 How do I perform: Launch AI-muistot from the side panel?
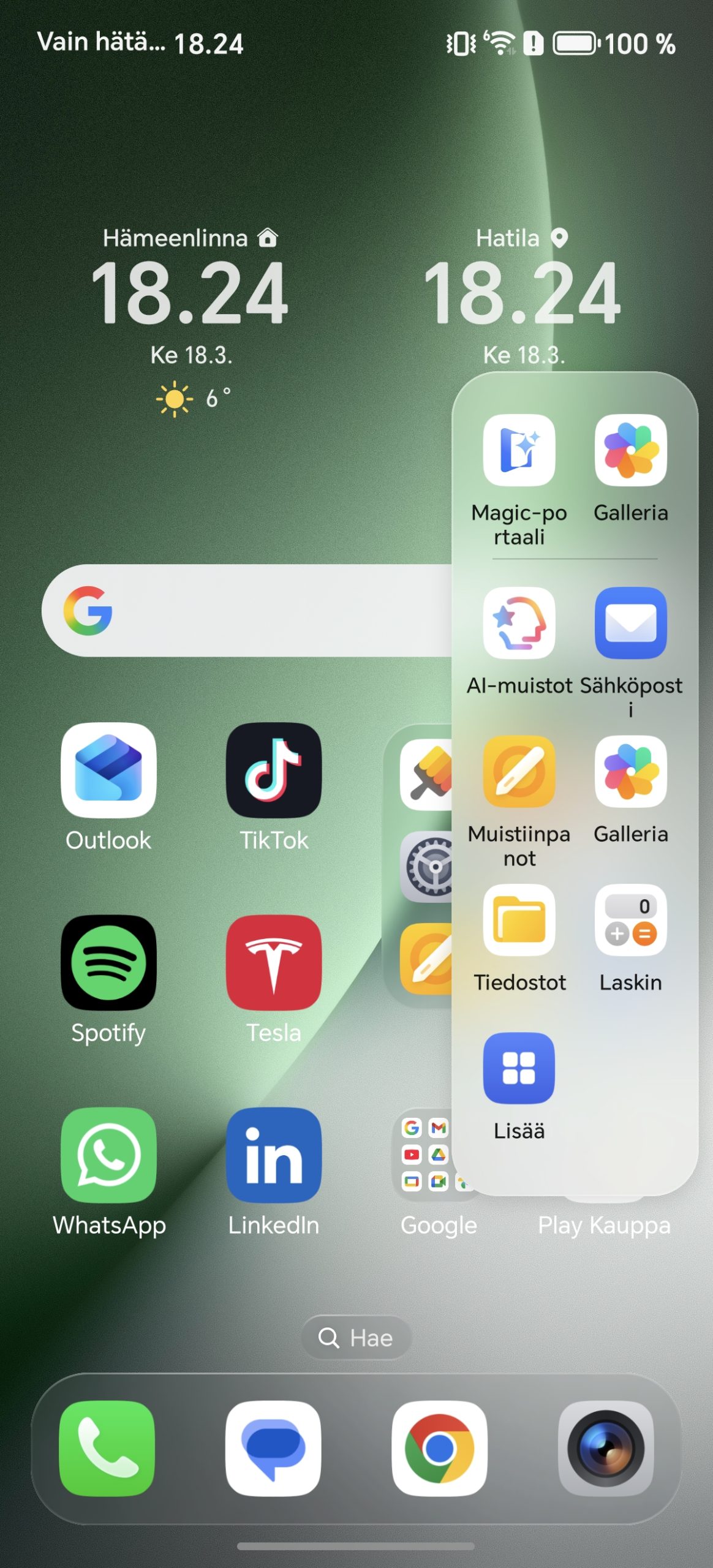click(x=519, y=623)
